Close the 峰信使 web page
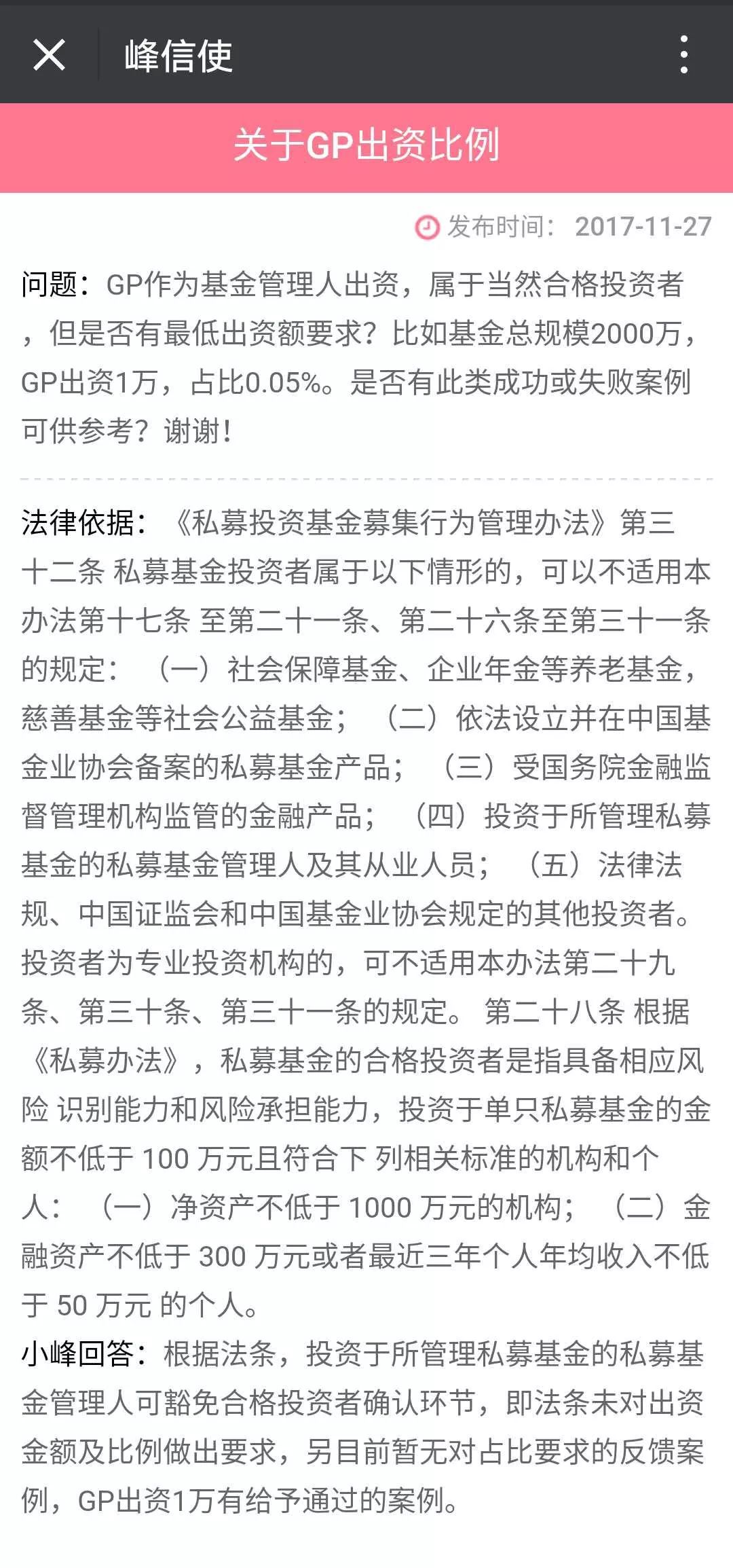This screenshot has height=1568, width=733. (x=49, y=55)
